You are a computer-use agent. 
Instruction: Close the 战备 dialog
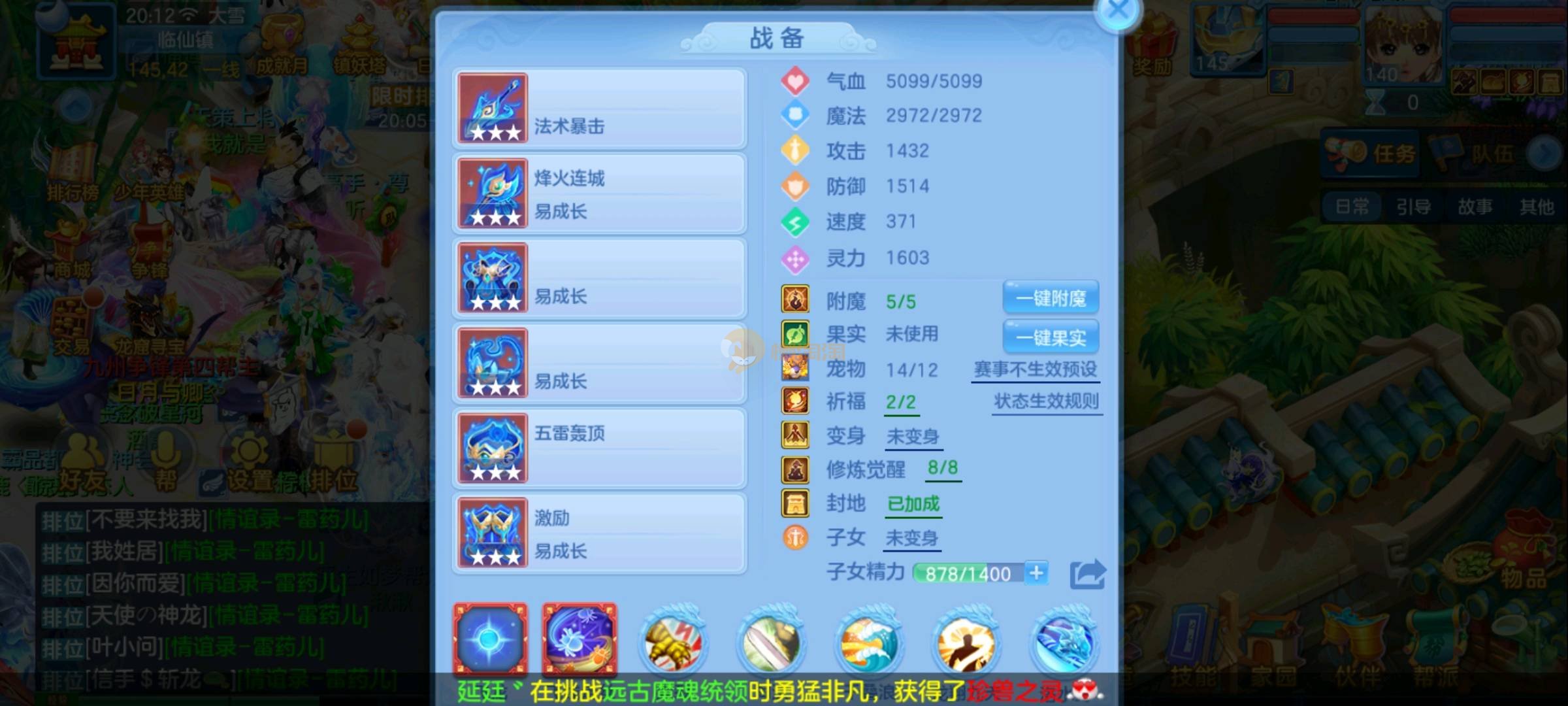1118,11
